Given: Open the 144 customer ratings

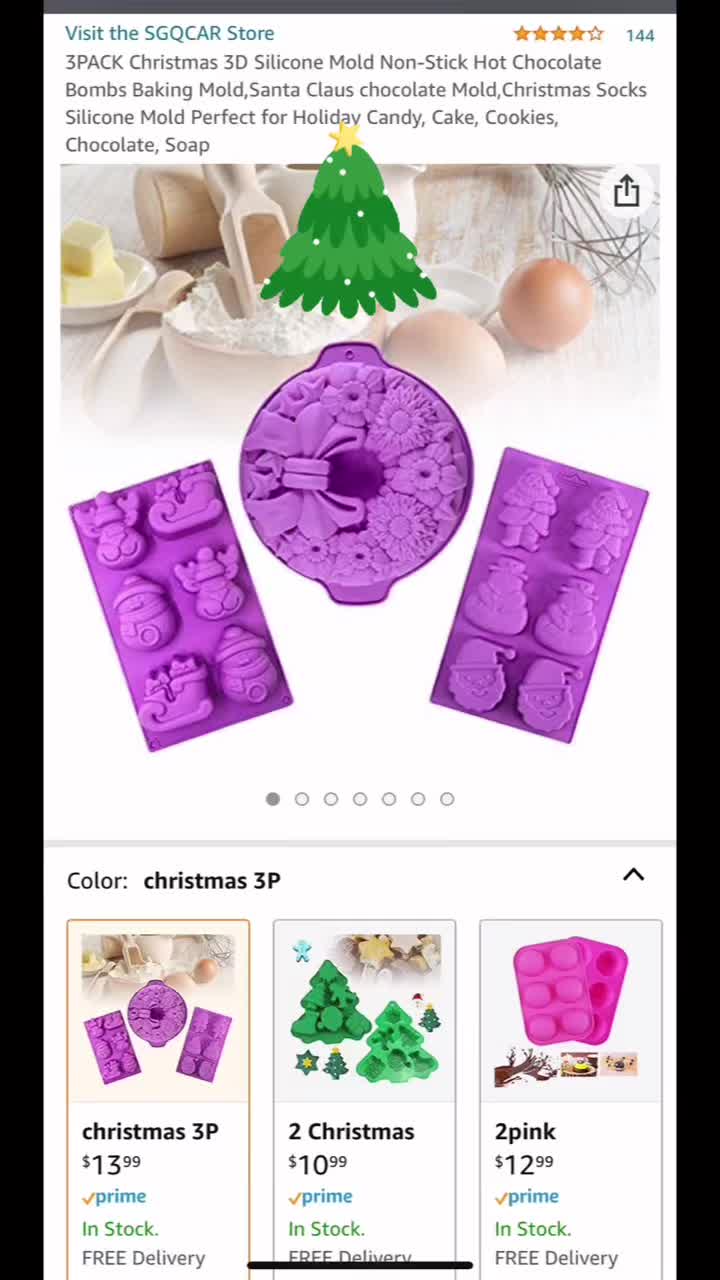Looking at the screenshot, I should click(x=640, y=35).
